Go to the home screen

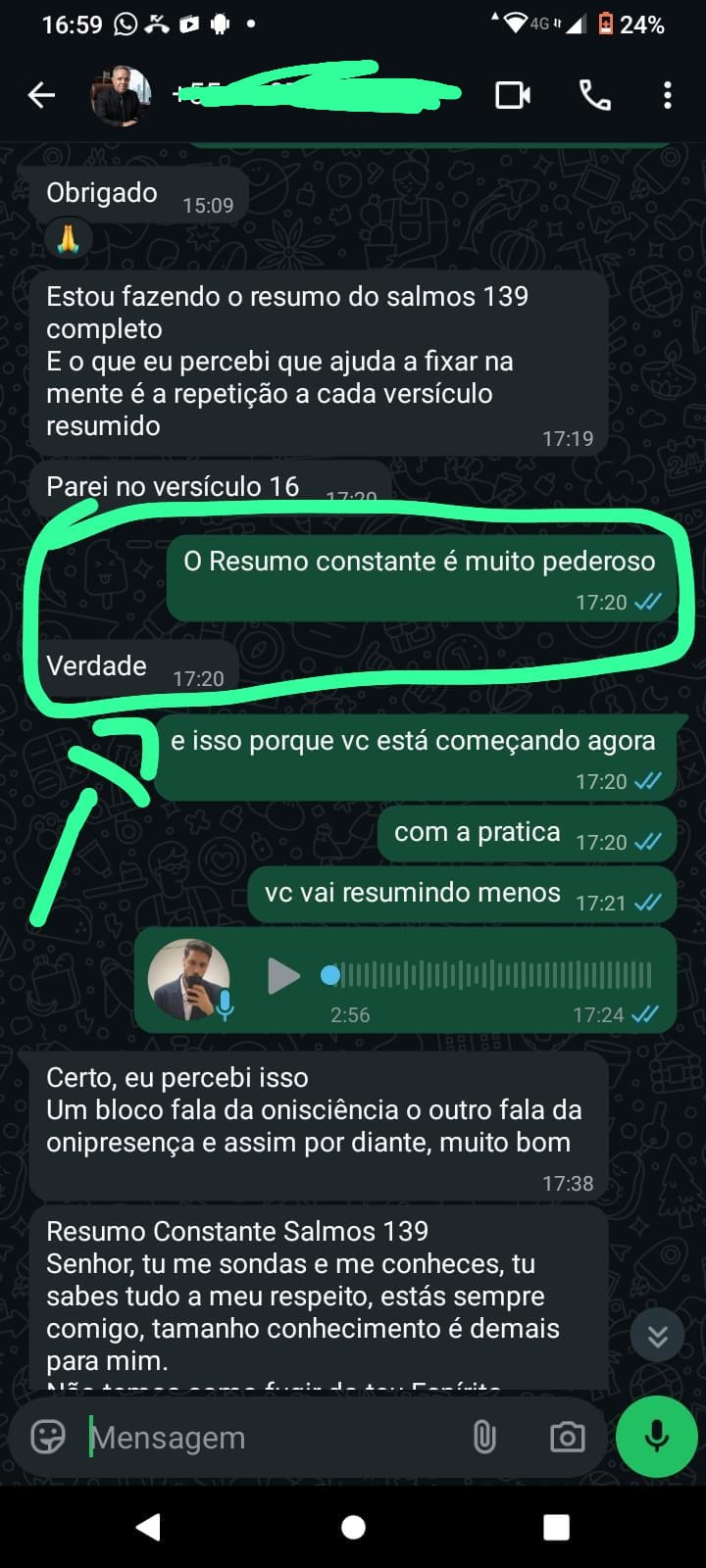353,1527
